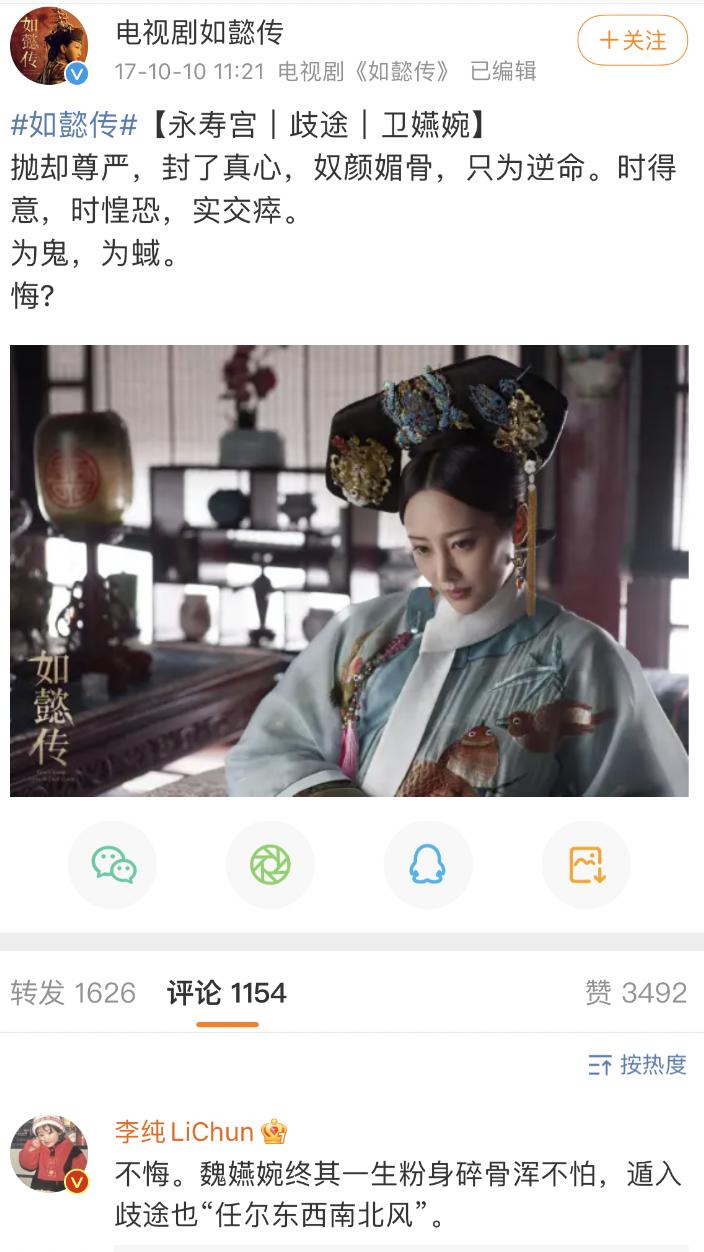The width and height of the screenshot is (704, 1252).
Task: Select the 评论 1154 tab
Action: (x=227, y=993)
